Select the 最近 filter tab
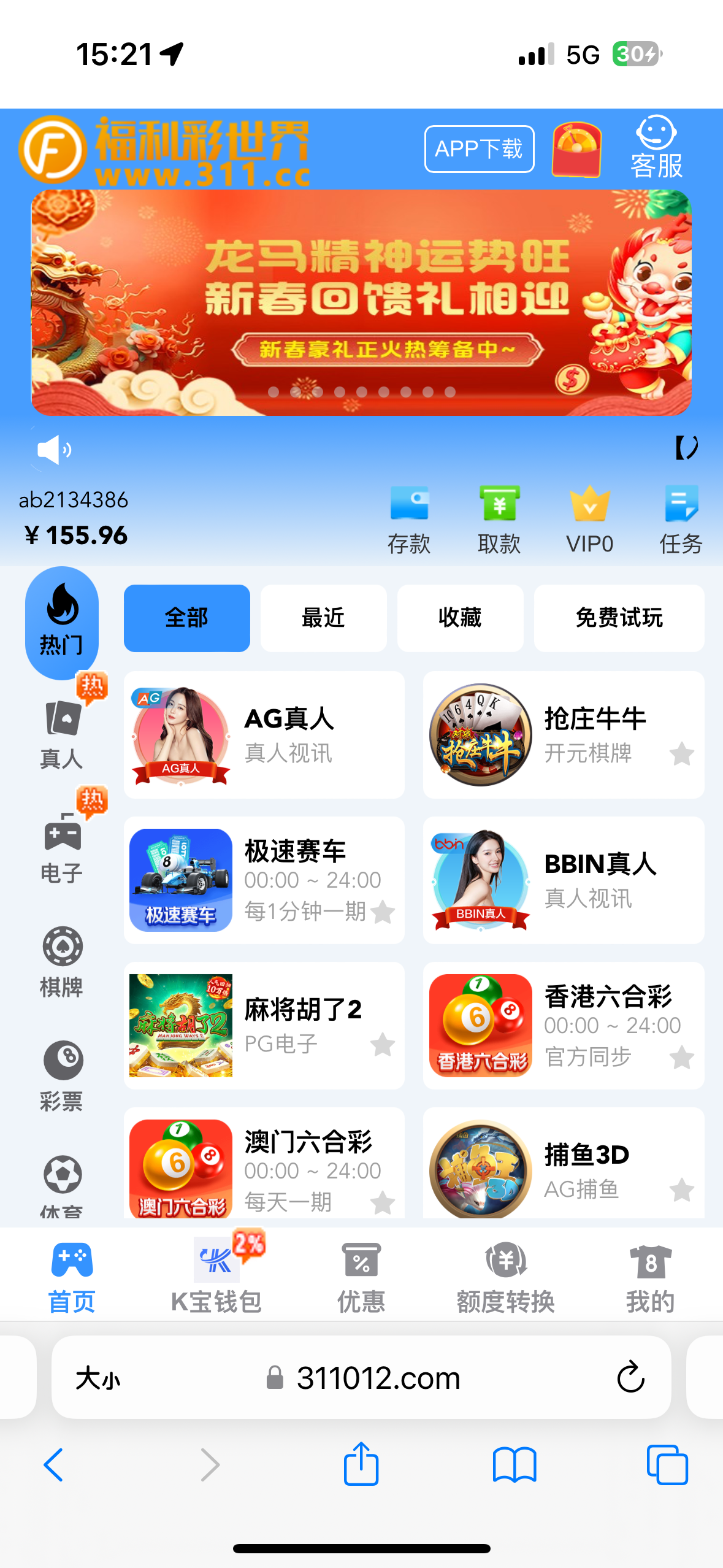Viewport: 723px width, 1568px height. 323,618
